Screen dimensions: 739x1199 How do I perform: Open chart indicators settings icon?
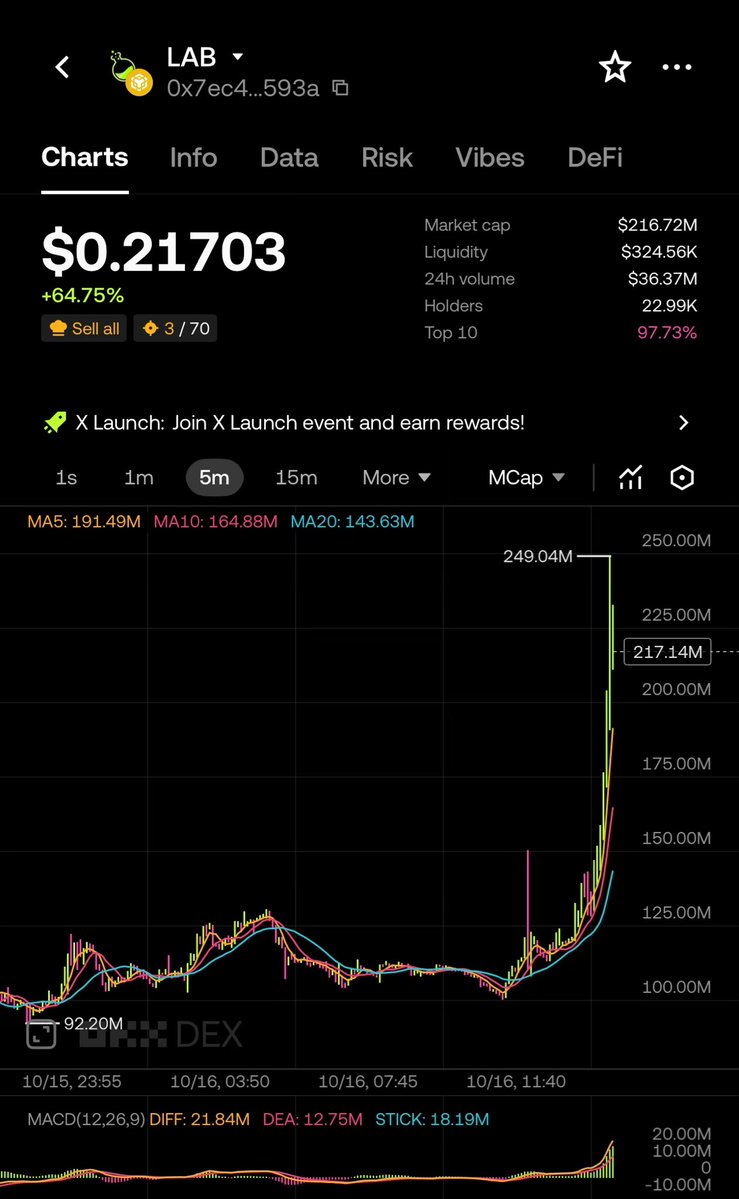pos(630,478)
